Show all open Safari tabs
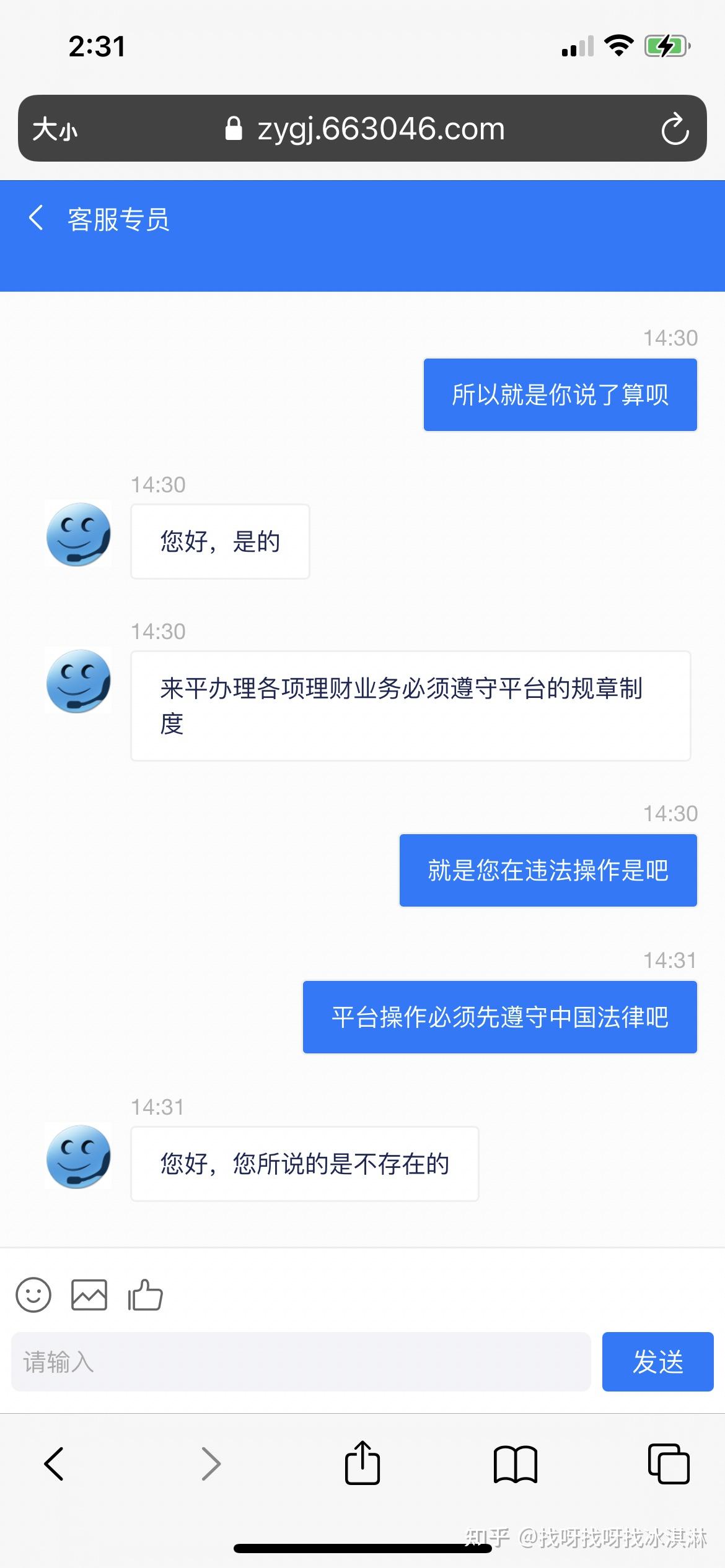Screen dimensions: 725x1568 [x=668, y=1464]
